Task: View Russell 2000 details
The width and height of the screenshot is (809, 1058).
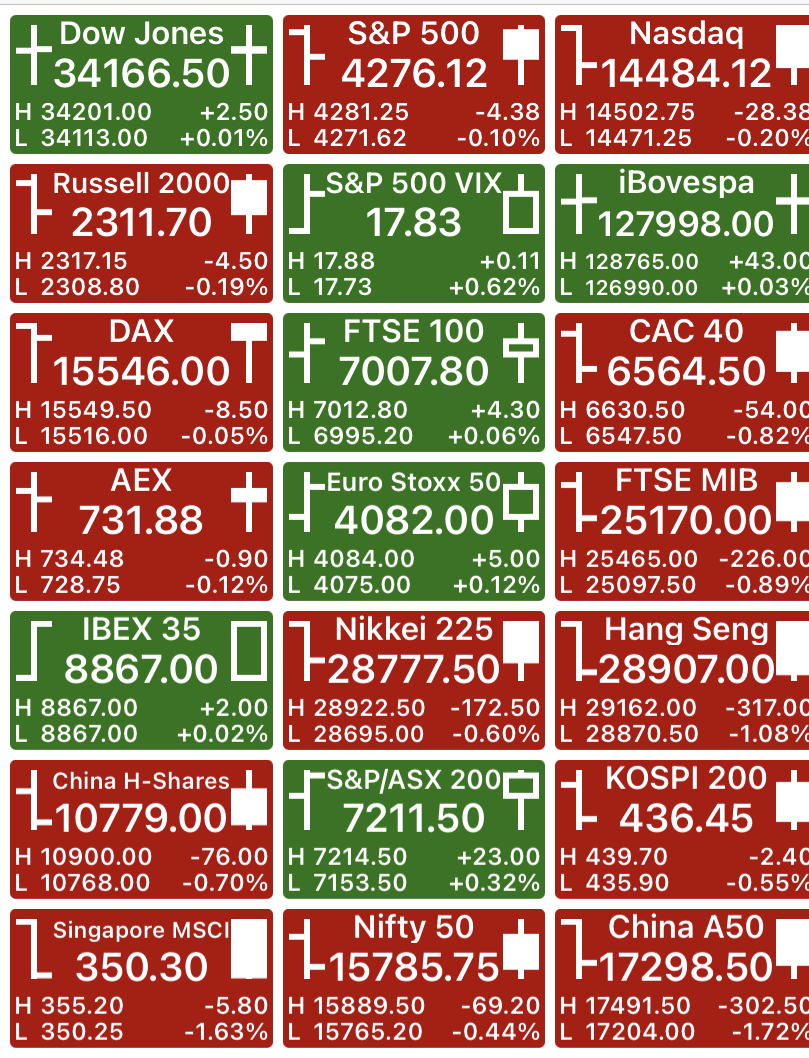Action: pyautogui.click(x=142, y=233)
